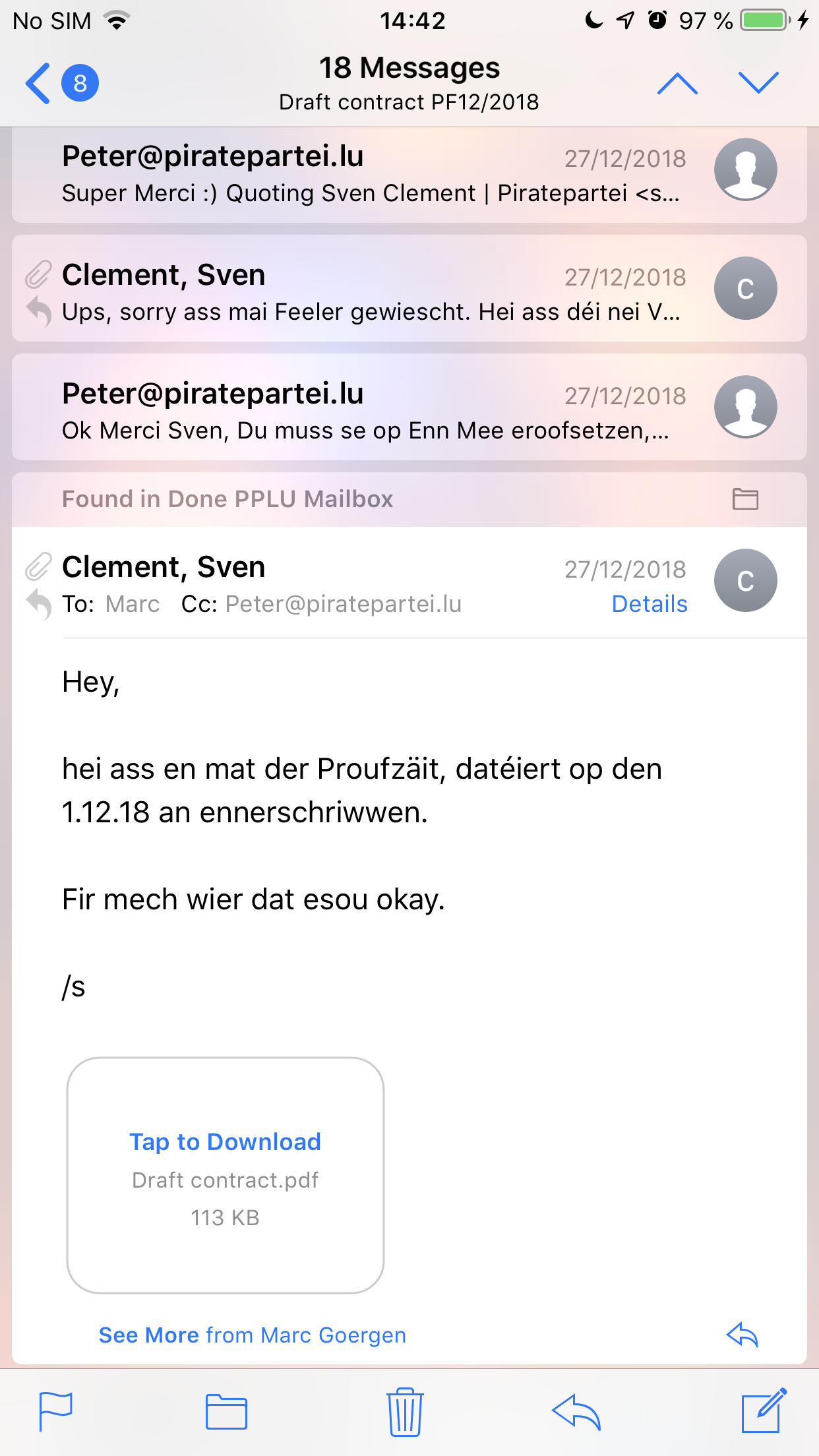Compose a new email
The width and height of the screenshot is (819, 1456).
point(764,1411)
